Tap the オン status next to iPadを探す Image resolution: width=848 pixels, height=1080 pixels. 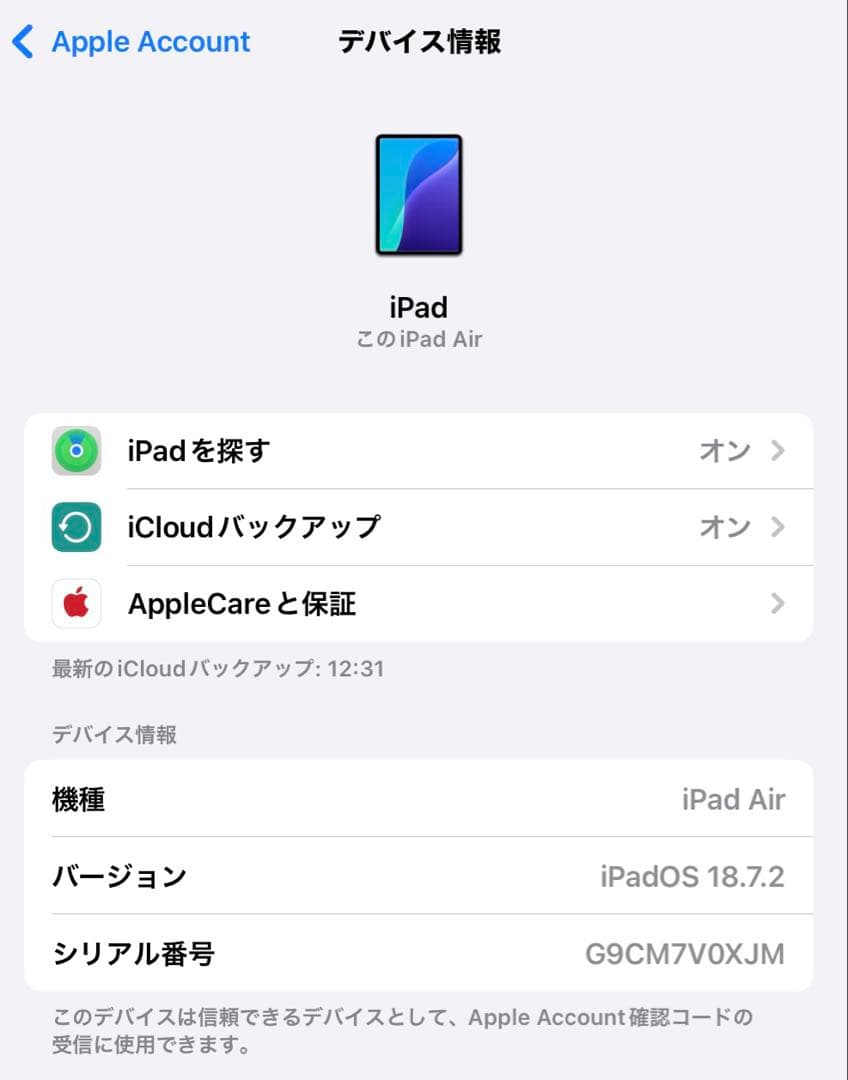tap(725, 451)
